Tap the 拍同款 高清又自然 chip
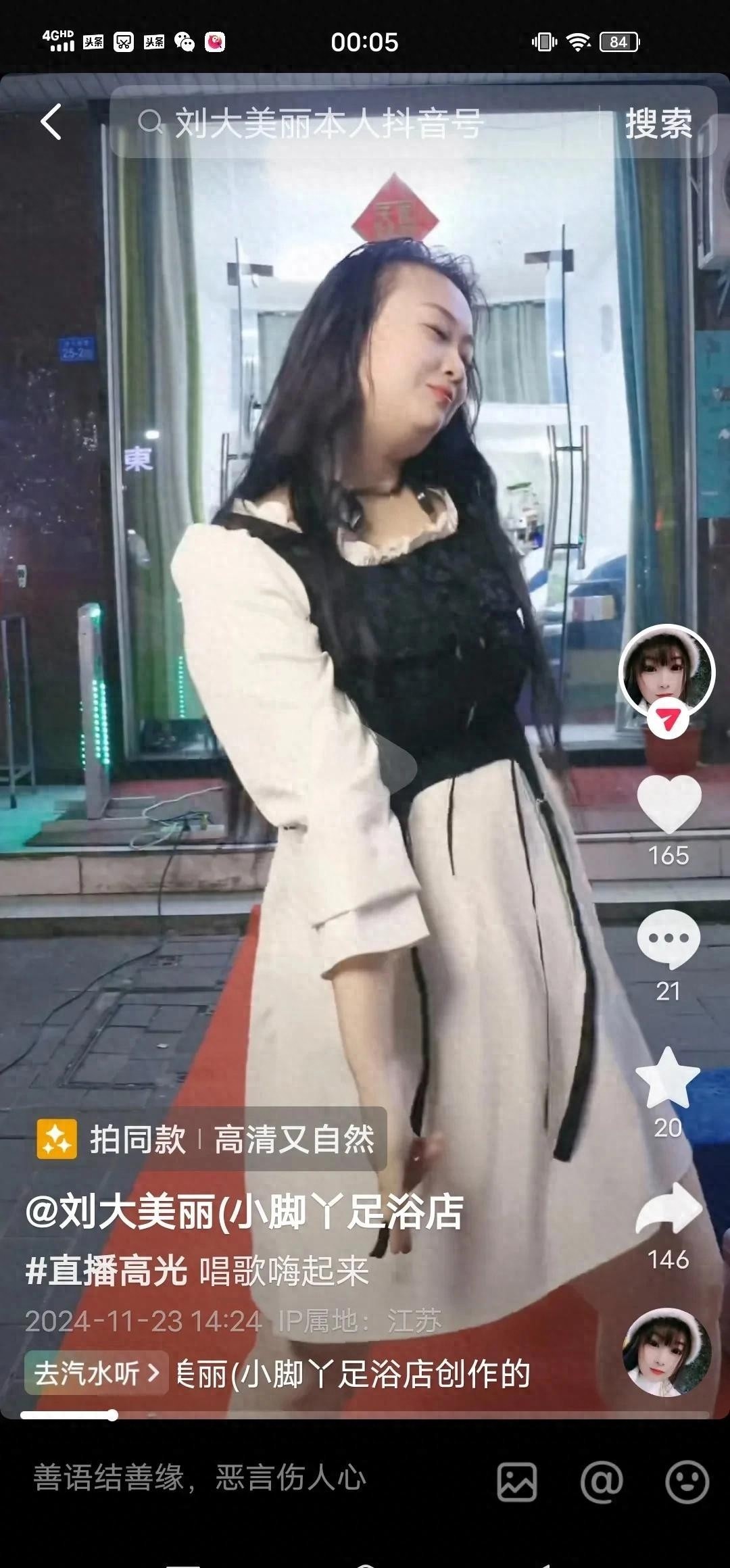The width and height of the screenshot is (730, 1568). point(211,1139)
